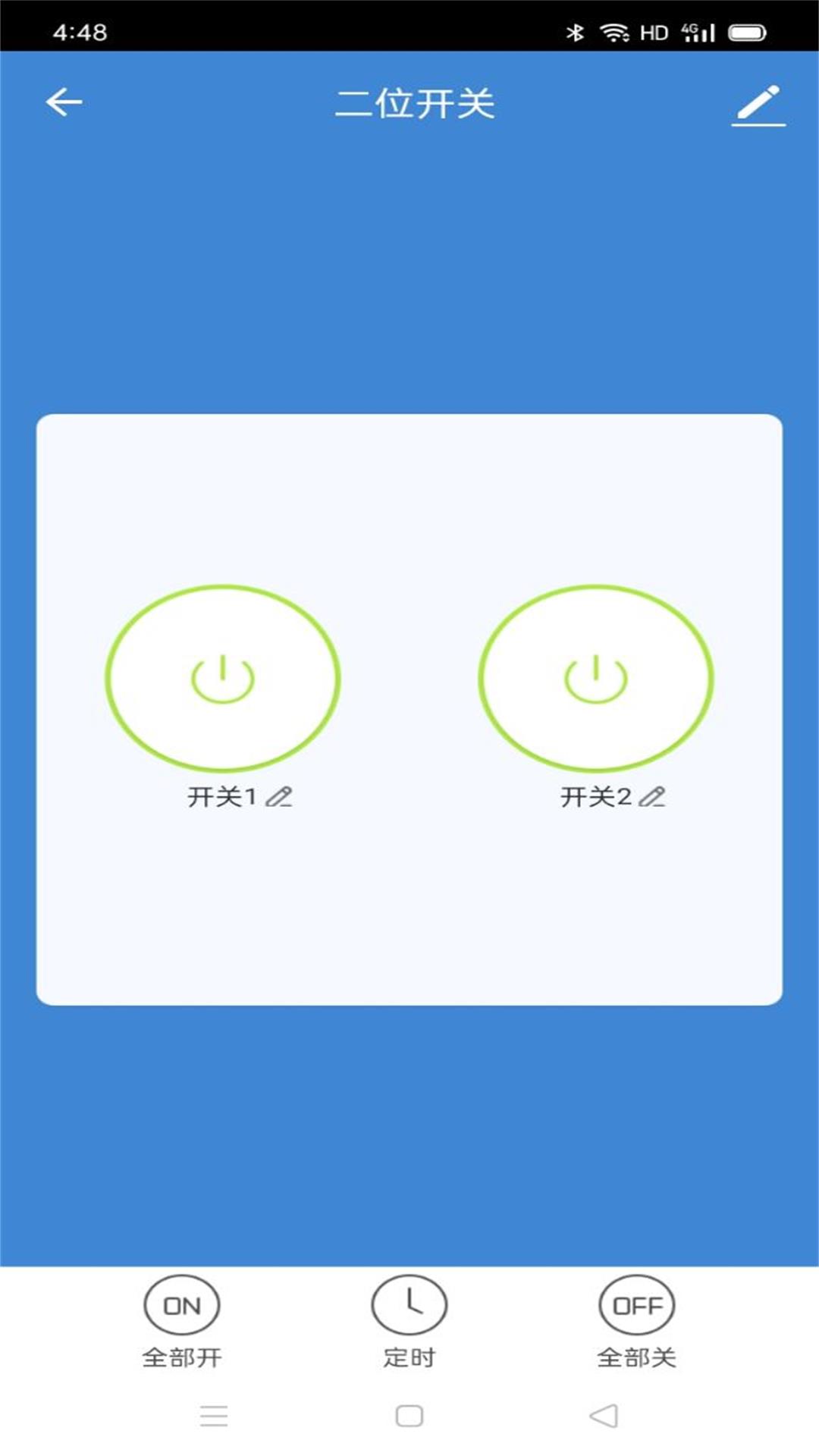This screenshot has width=819, height=1456.
Task: Toggle the 开关1 power button
Action: (x=222, y=679)
